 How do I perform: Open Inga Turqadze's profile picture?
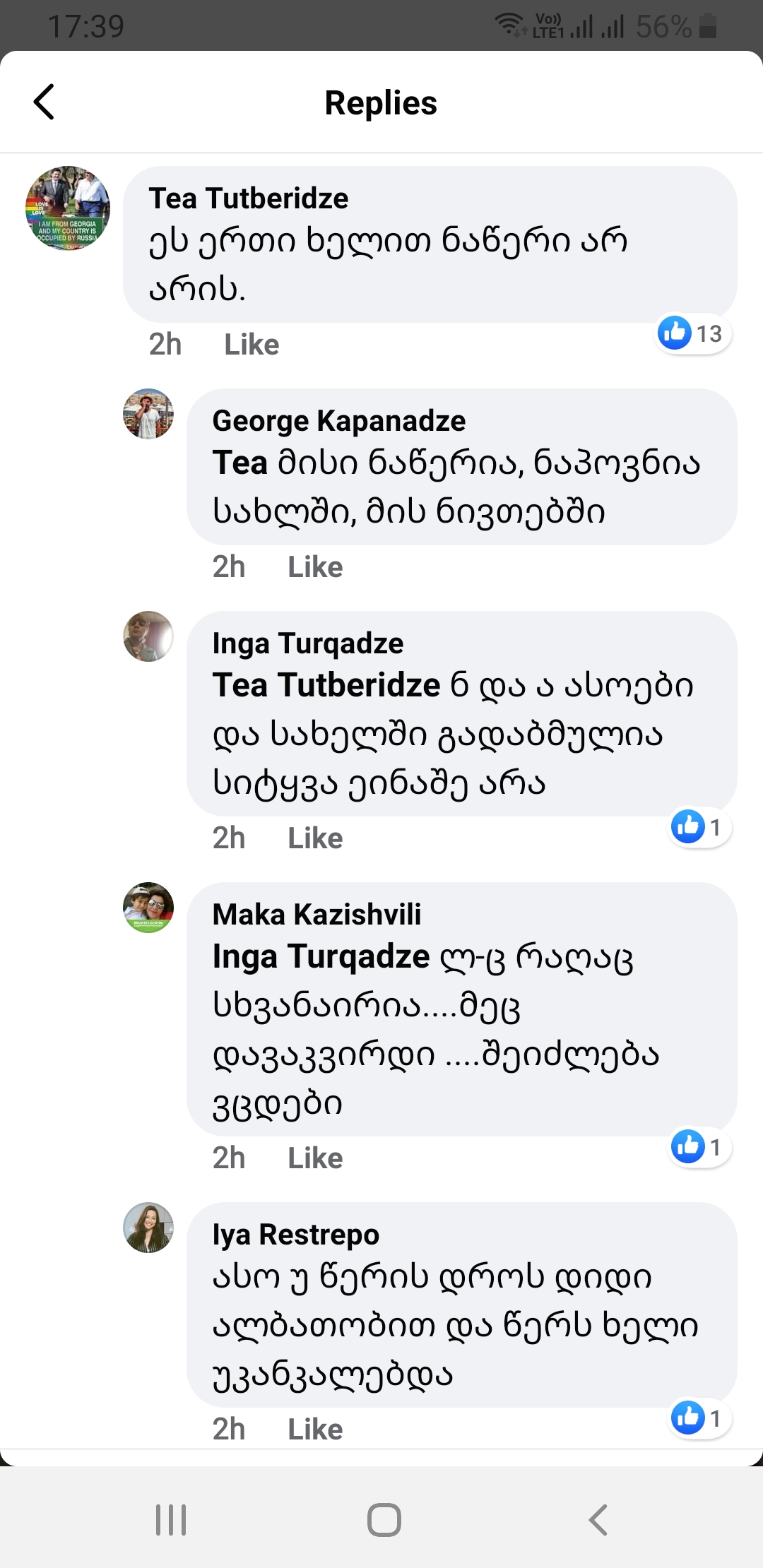[x=148, y=636]
